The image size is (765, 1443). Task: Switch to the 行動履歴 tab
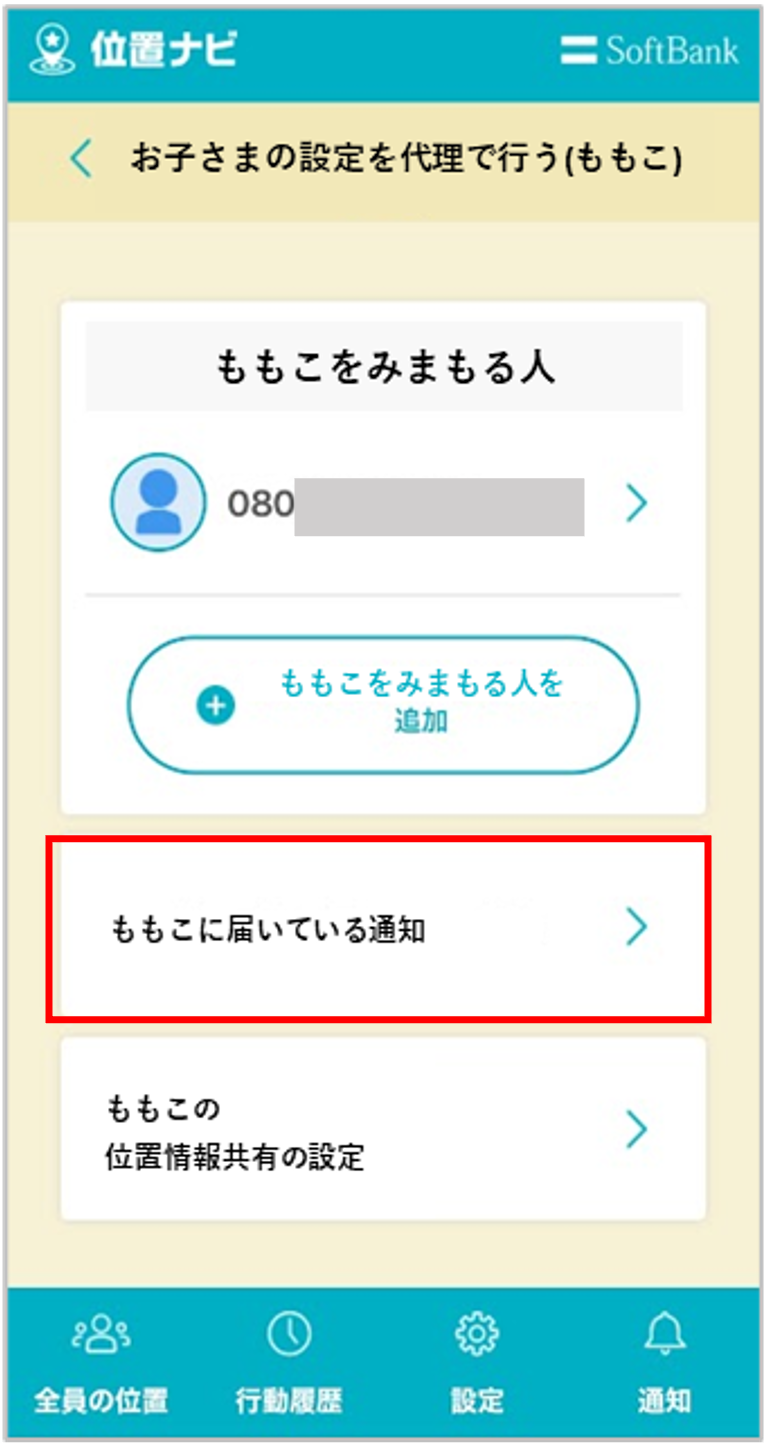pyautogui.click(x=288, y=1362)
